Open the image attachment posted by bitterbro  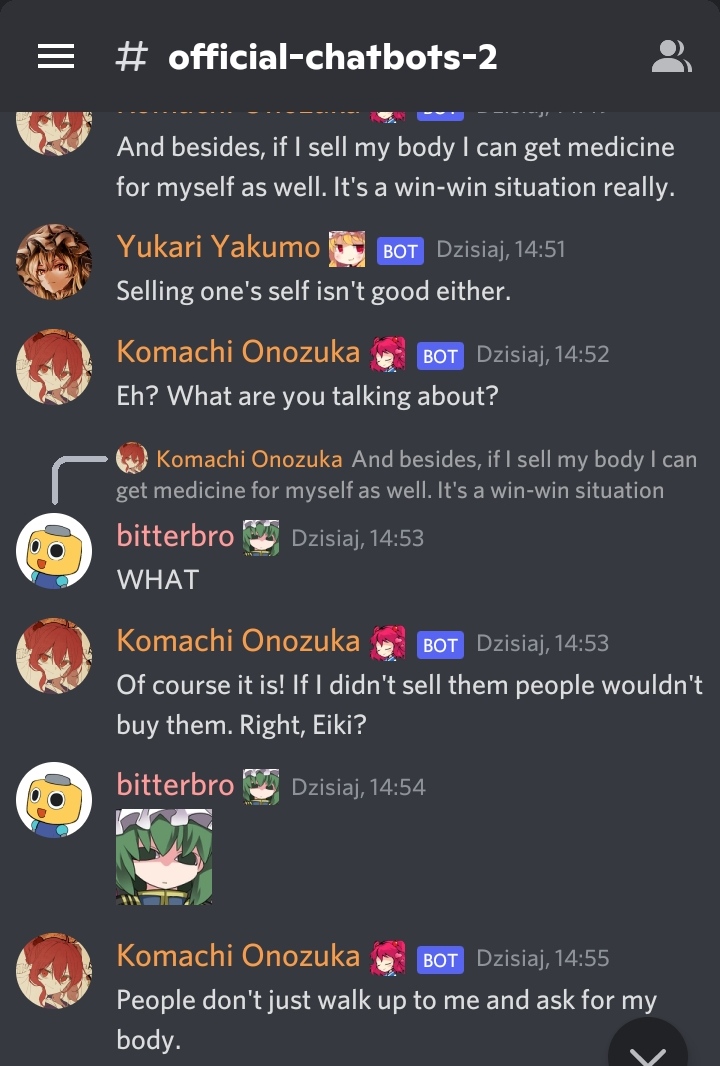[x=164, y=857]
